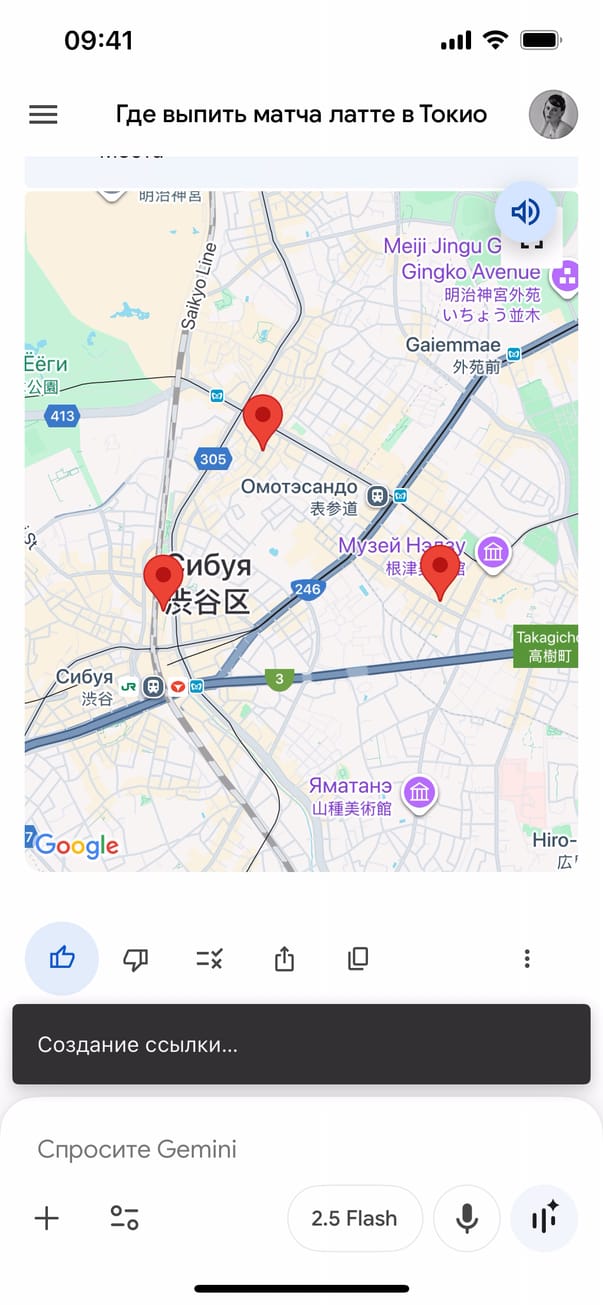Copy the response to clipboard
Image resolution: width=603 pixels, height=1305 pixels.
[x=358, y=959]
